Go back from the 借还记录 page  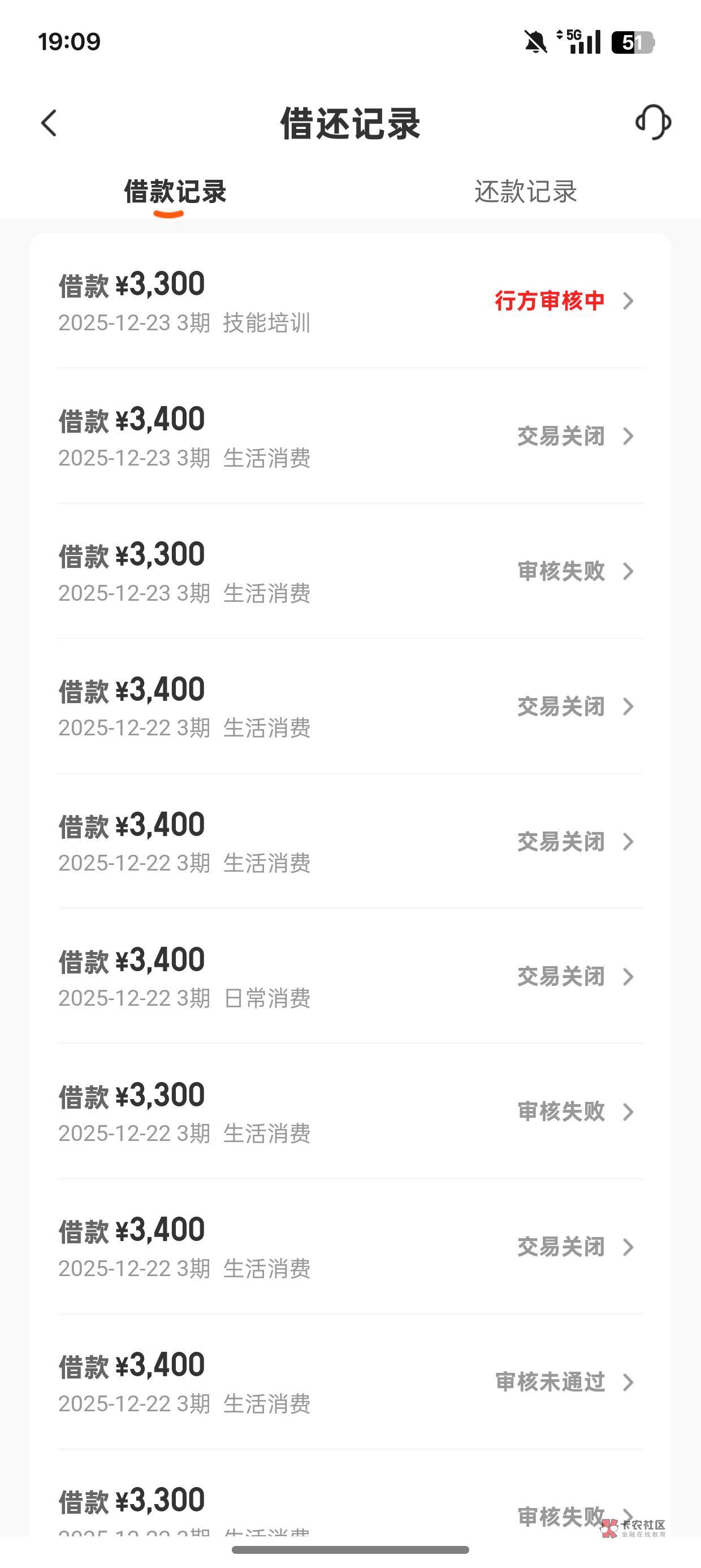point(49,123)
